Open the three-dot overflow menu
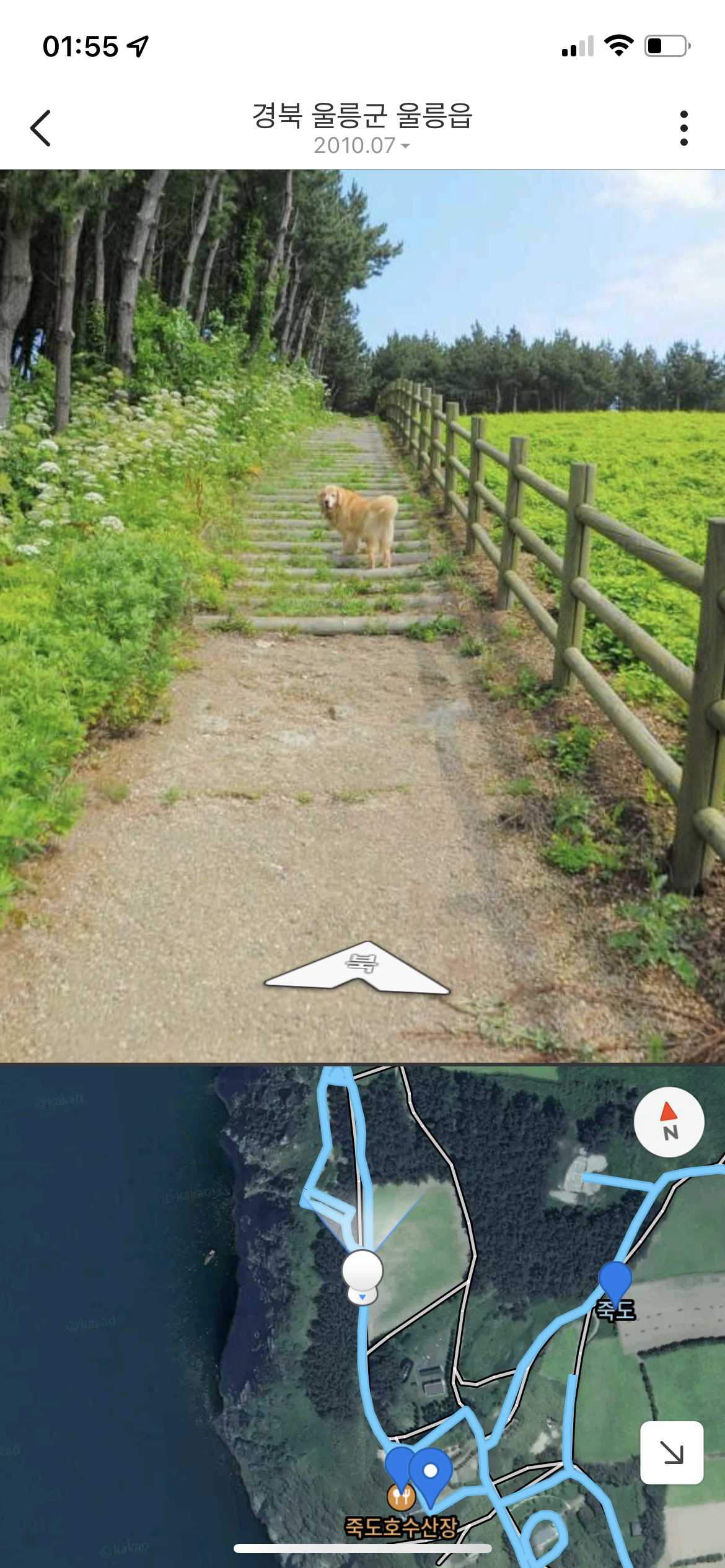The height and width of the screenshot is (1568, 725). [x=683, y=128]
